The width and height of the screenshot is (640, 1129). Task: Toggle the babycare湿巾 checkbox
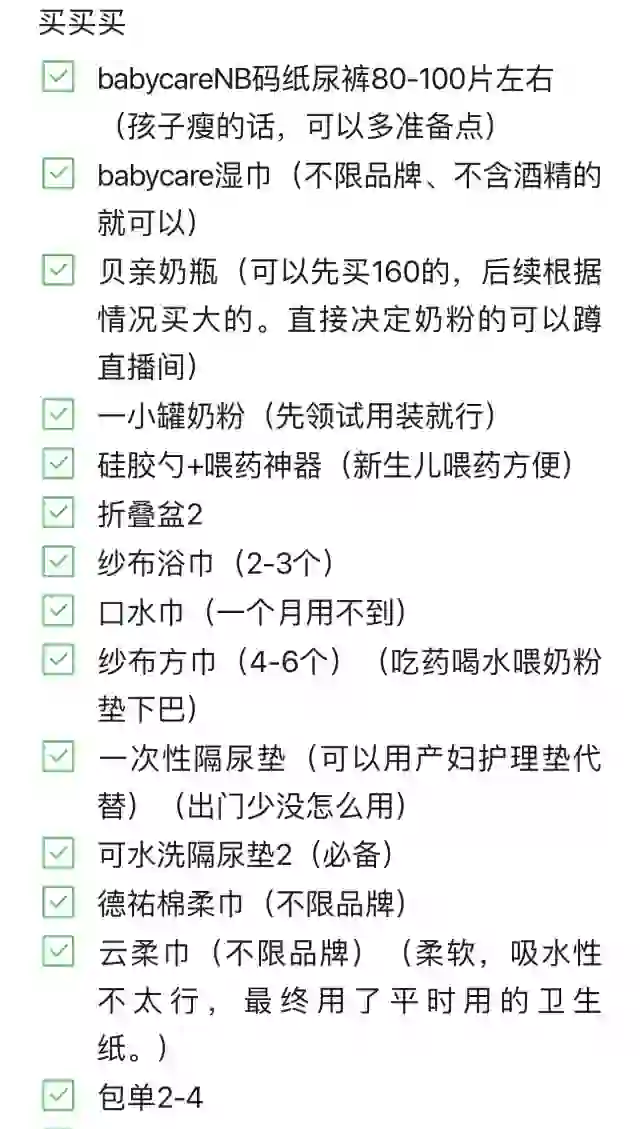click(58, 173)
